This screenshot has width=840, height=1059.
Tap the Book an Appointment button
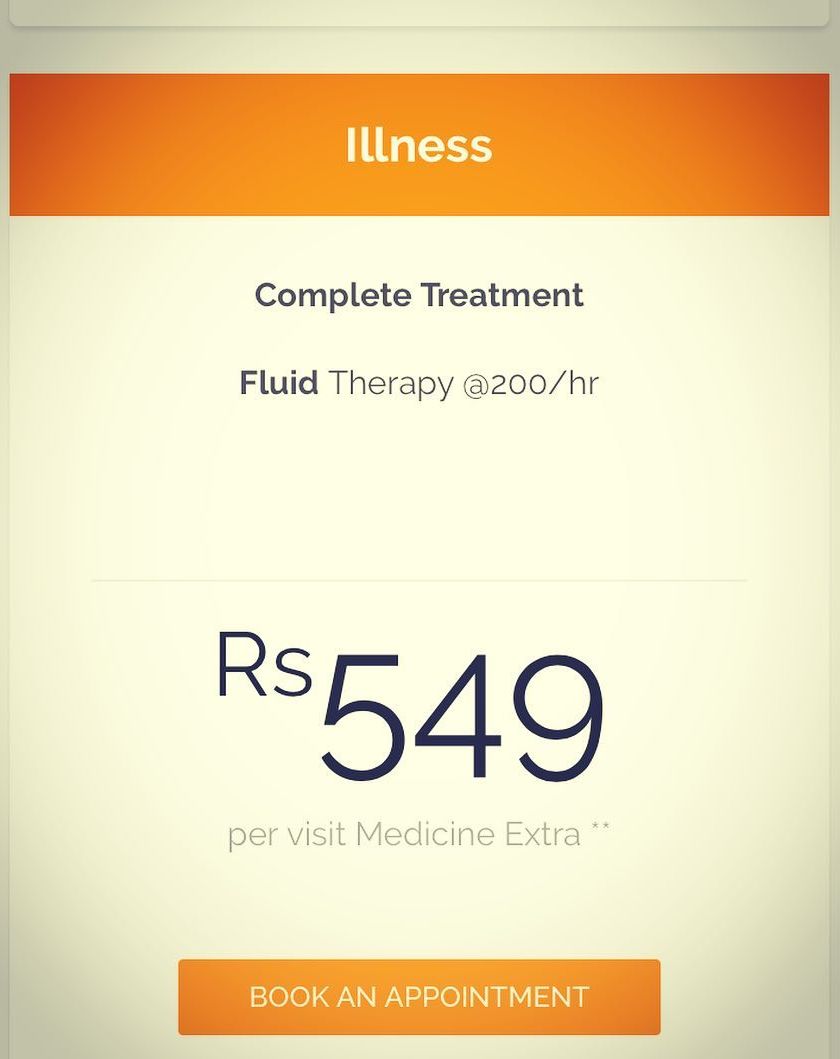coord(419,997)
